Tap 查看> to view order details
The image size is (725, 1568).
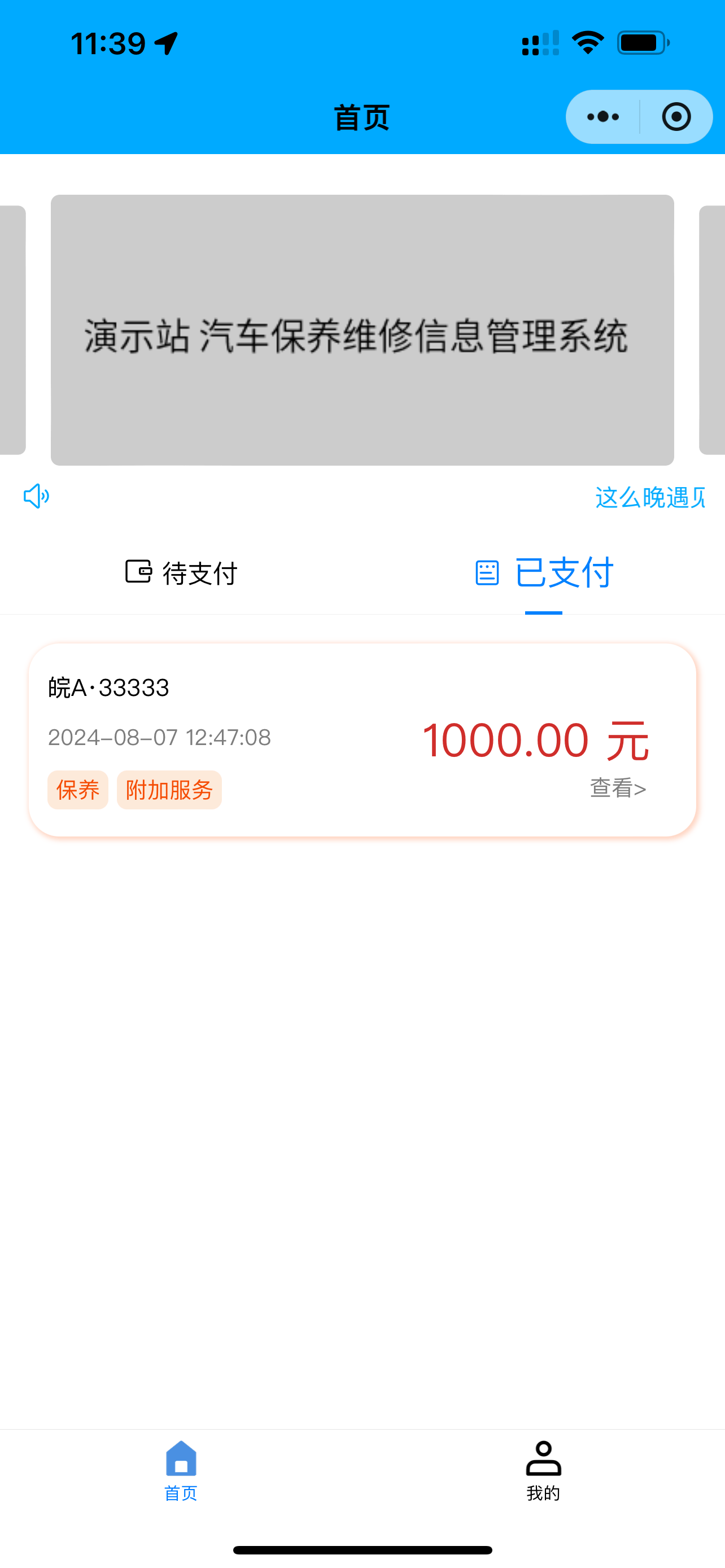pyautogui.click(x=618, y=787)
